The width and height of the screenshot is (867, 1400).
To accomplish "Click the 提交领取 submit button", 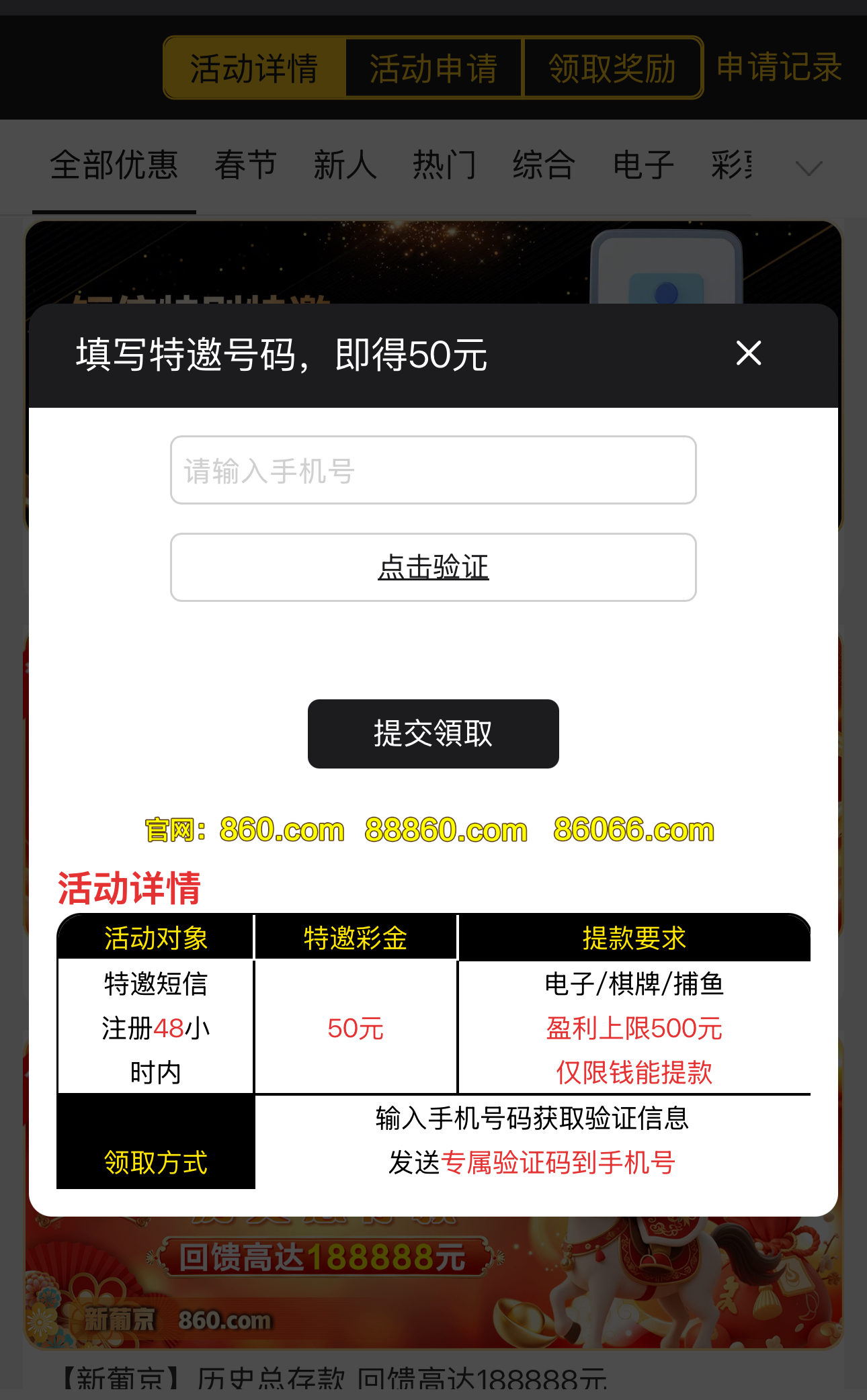I will point(433,734).
